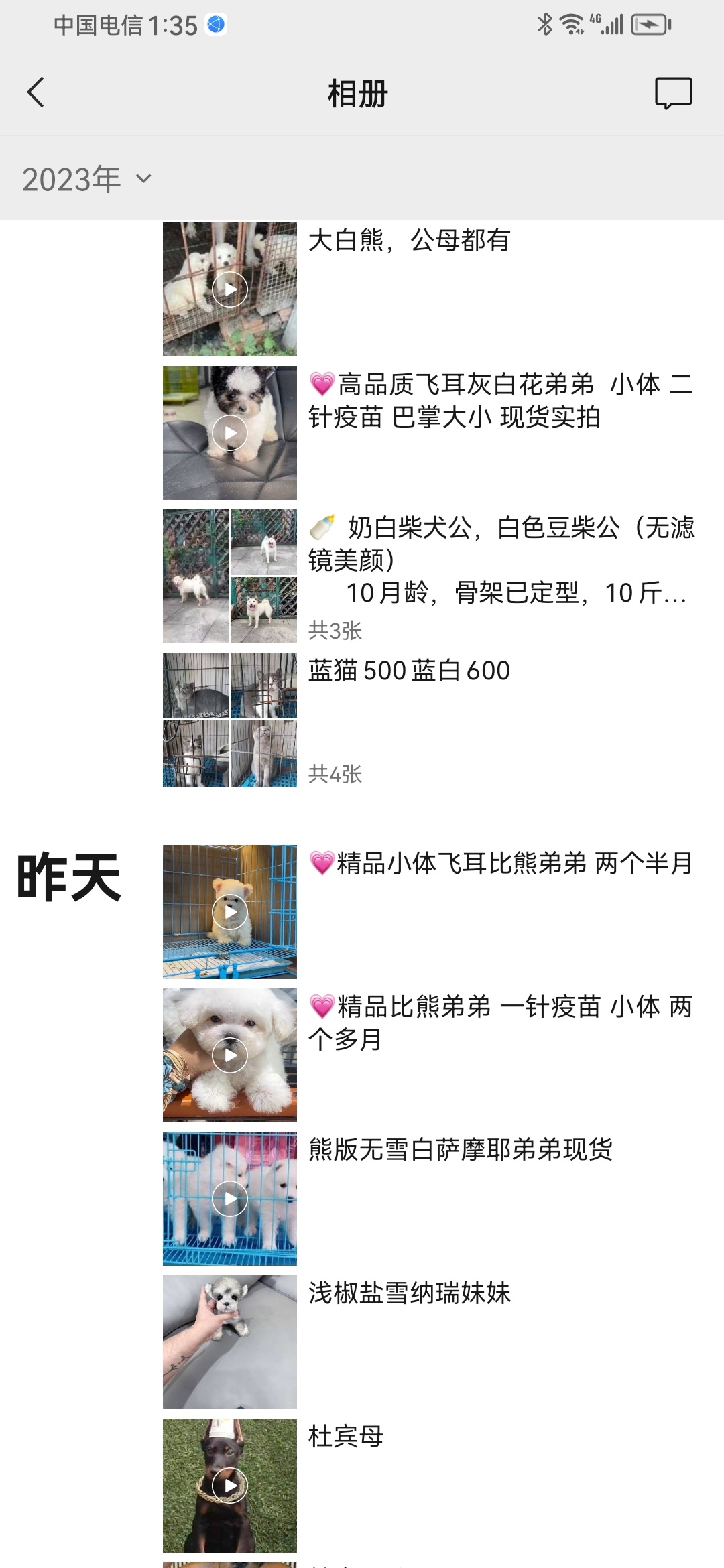View the 蓝猫500蓝白600 photo set
The width and height of the screenshot is (724, 1568).
click(230, 720)
